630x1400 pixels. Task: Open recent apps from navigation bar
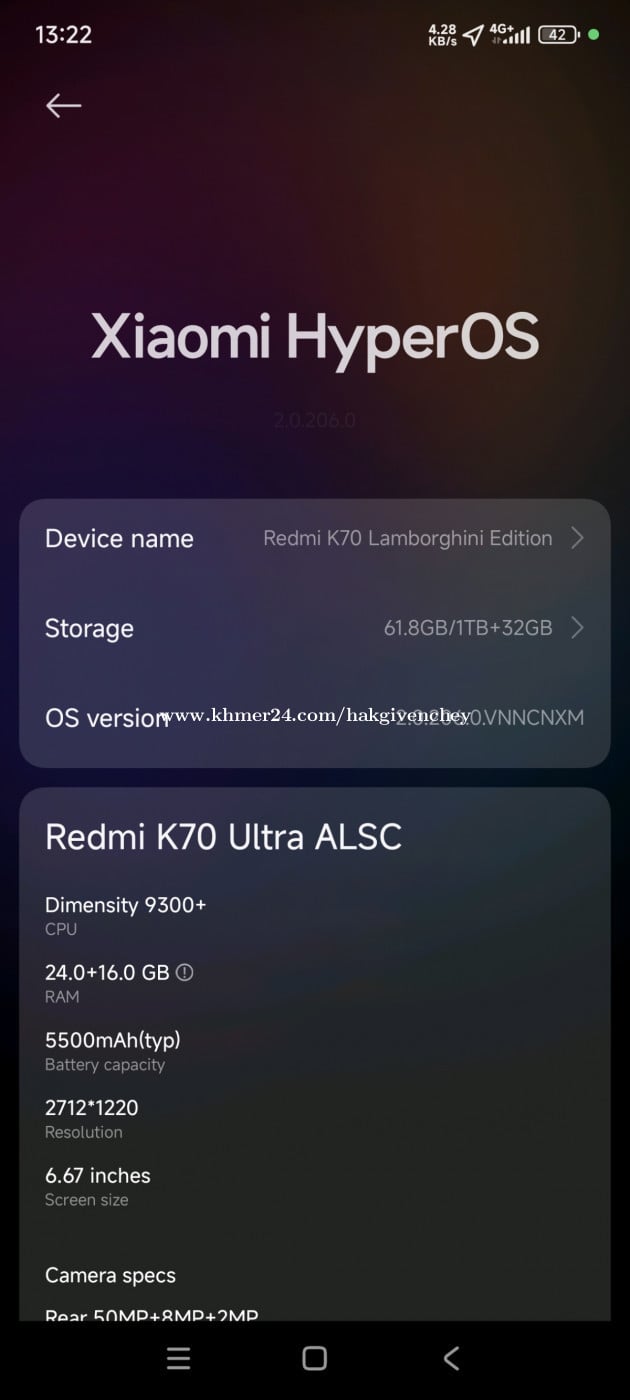178,1358
